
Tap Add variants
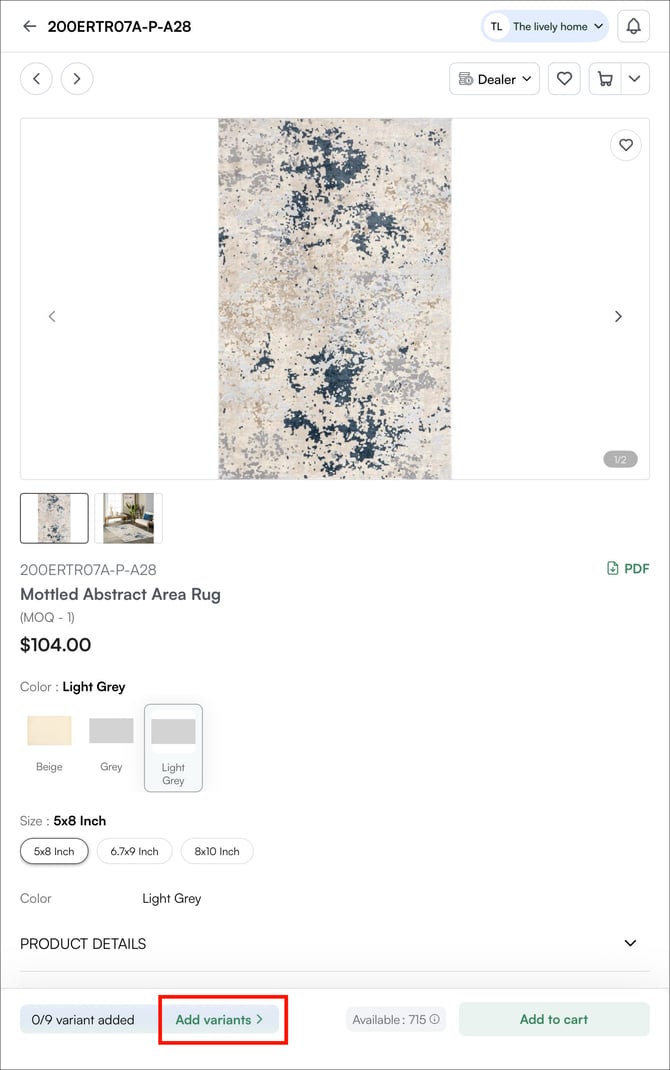(x=219, y=1019)
